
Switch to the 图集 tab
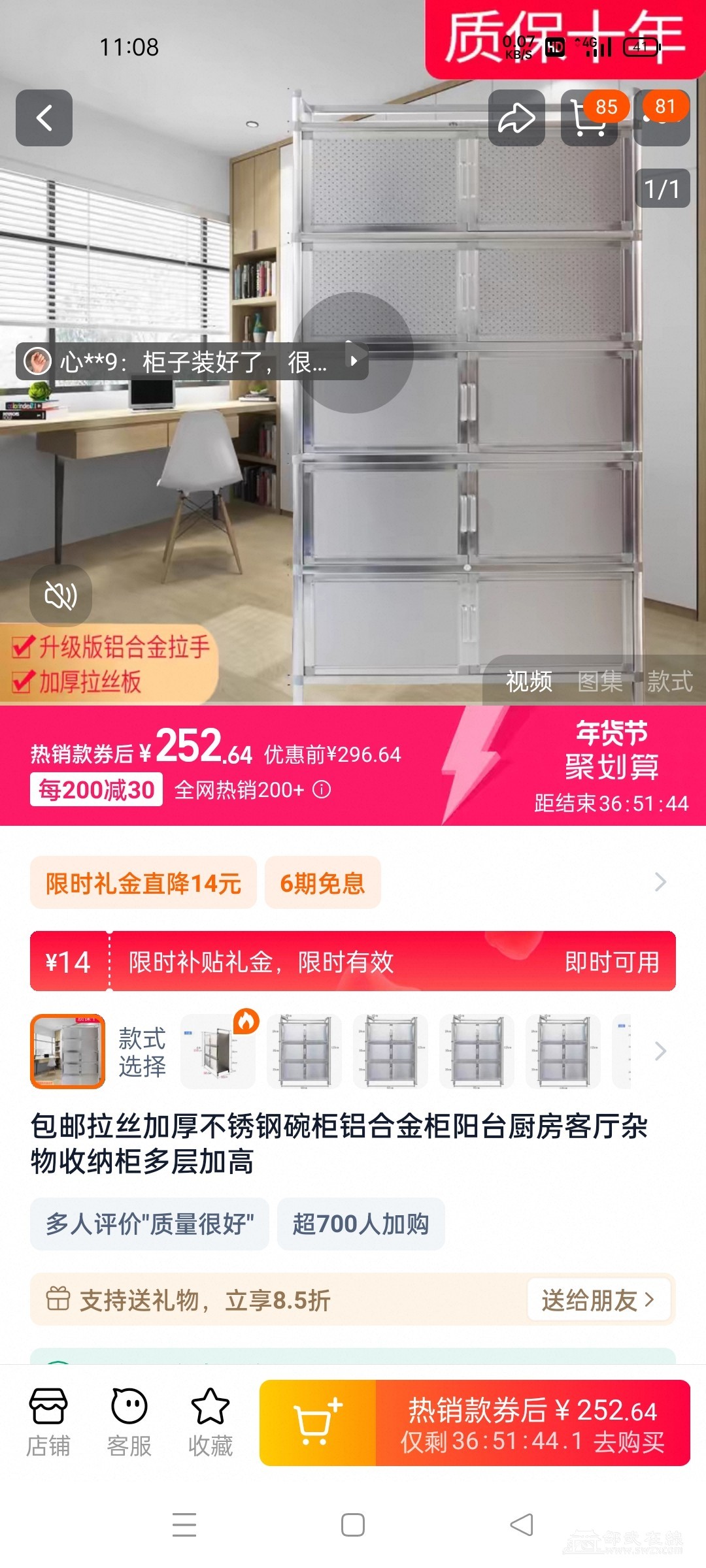599,681
